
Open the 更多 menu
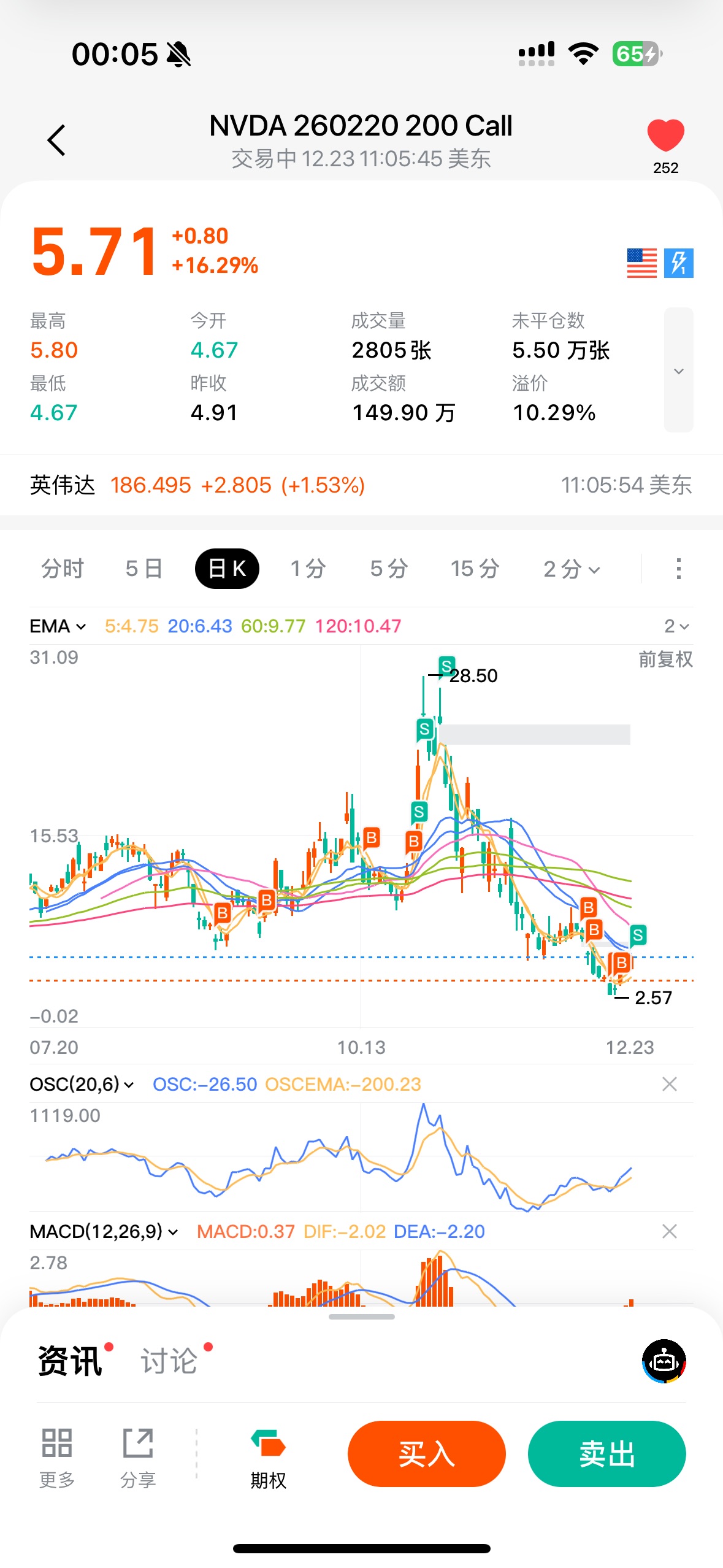pos(57,1455)
